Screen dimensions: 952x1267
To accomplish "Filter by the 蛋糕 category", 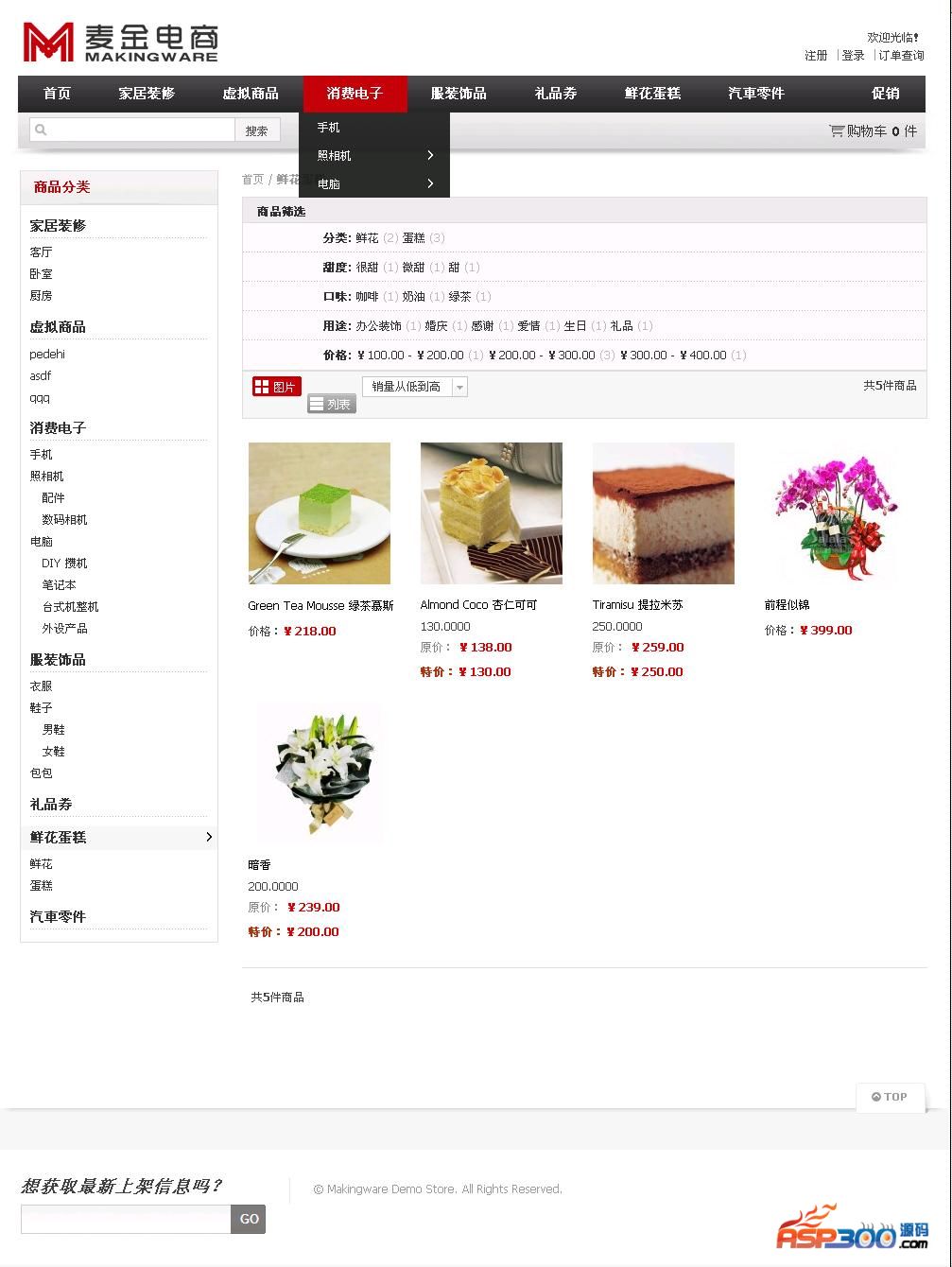I will [413, 238].
